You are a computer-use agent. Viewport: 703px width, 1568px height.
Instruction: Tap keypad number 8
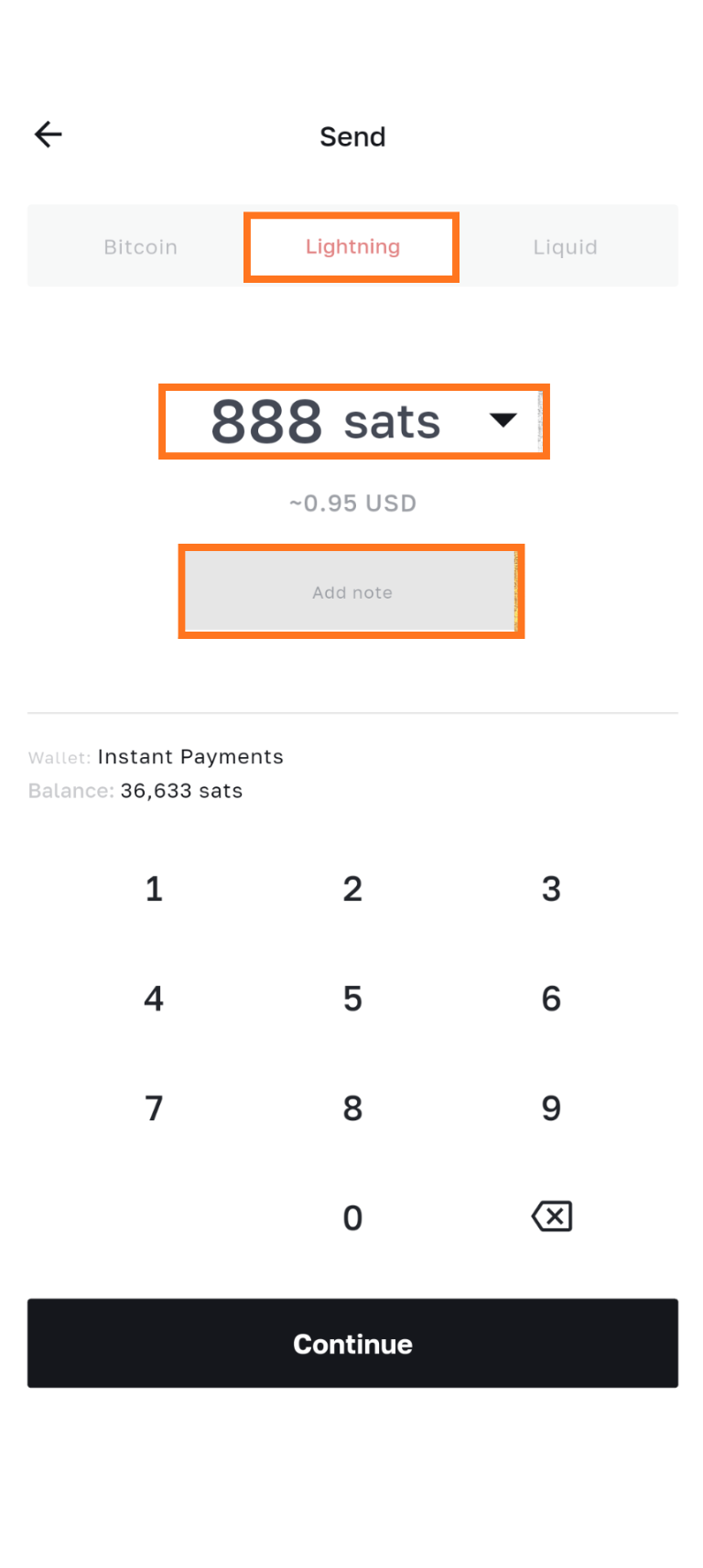click(352, 1108)
